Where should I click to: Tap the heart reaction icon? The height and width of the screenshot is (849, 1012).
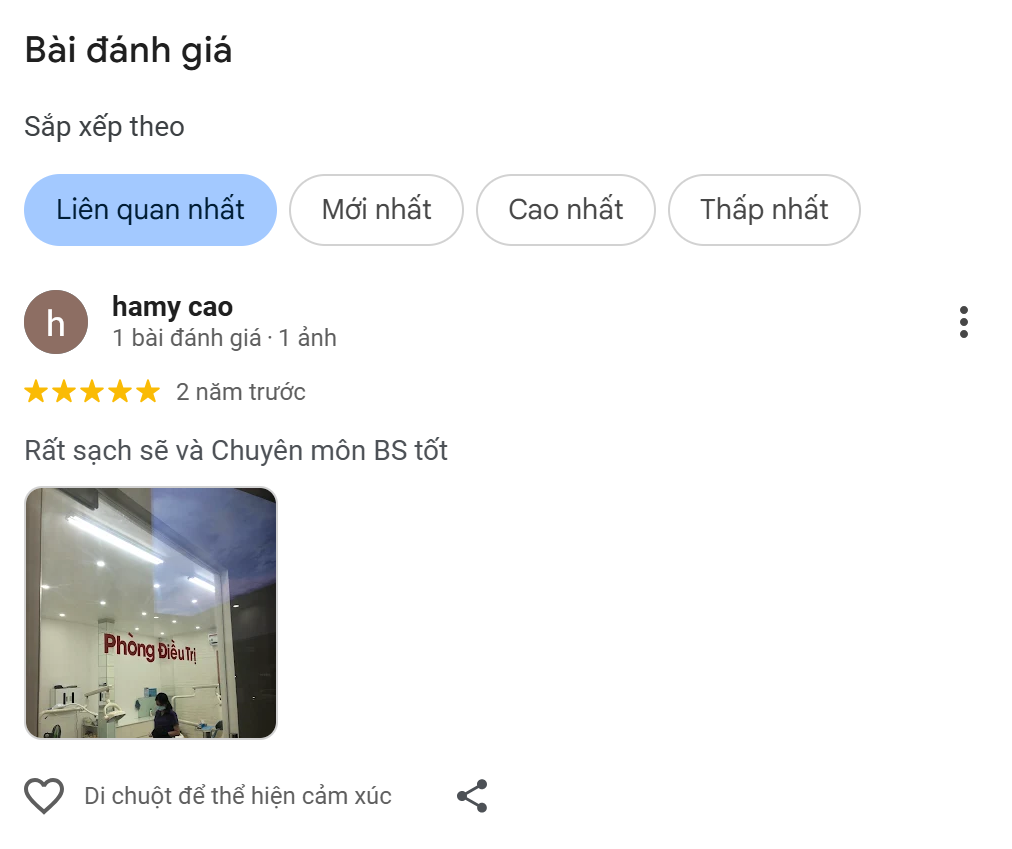point(44,796)
